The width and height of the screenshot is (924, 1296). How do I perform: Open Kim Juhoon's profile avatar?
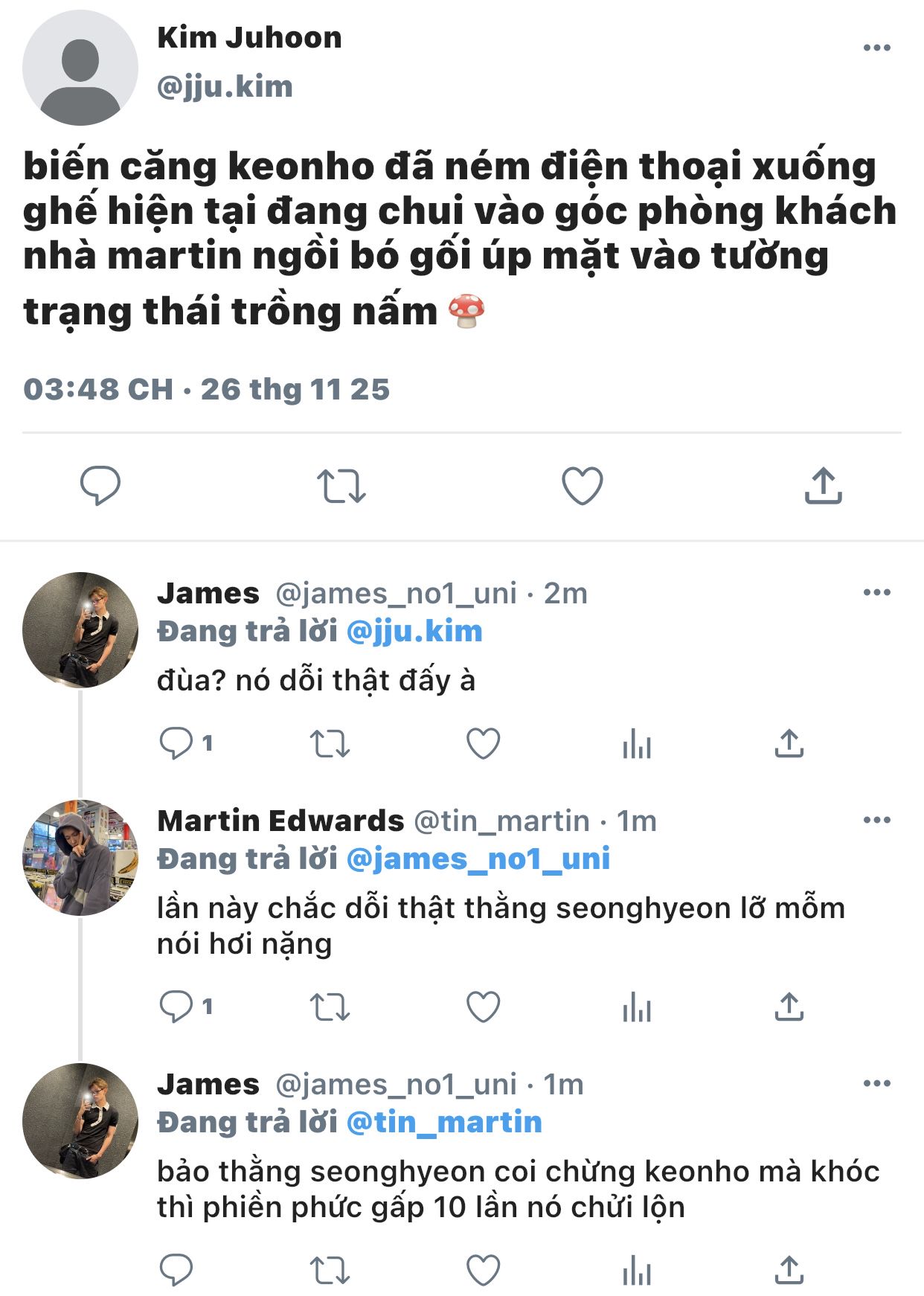(80, 68)
